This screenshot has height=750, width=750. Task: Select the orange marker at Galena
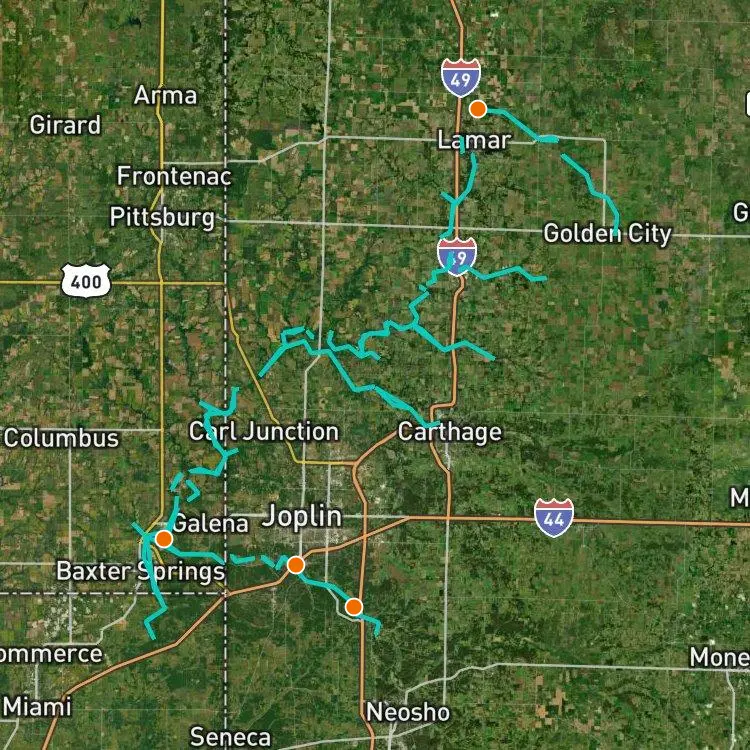click(x=164, y=538)
